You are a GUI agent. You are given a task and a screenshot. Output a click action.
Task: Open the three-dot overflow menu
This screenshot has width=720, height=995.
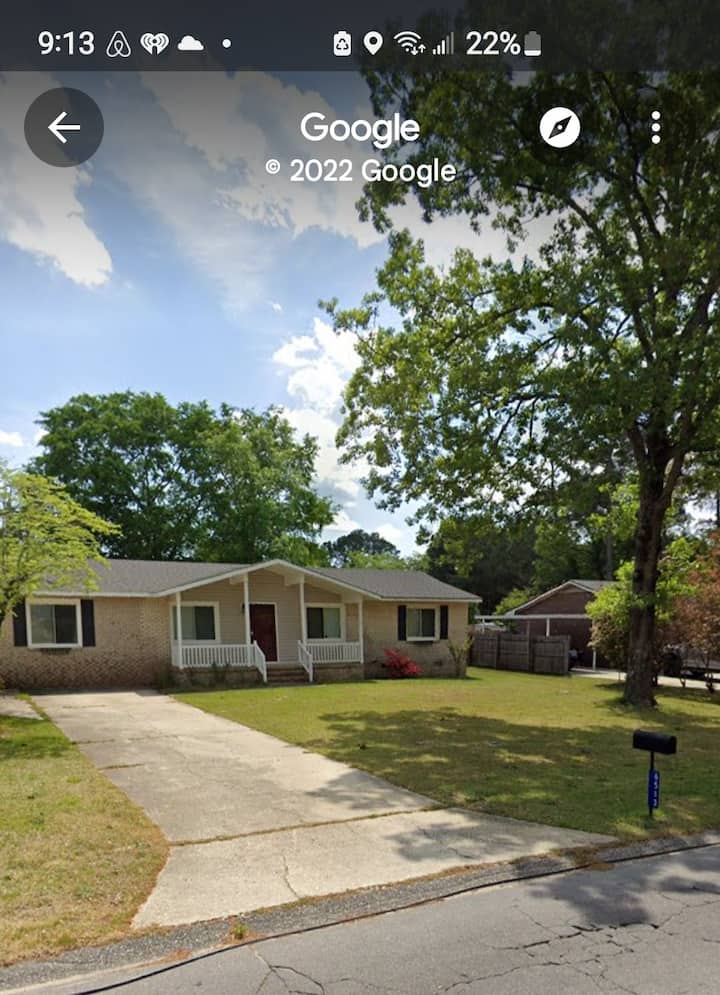coord(656,127)
